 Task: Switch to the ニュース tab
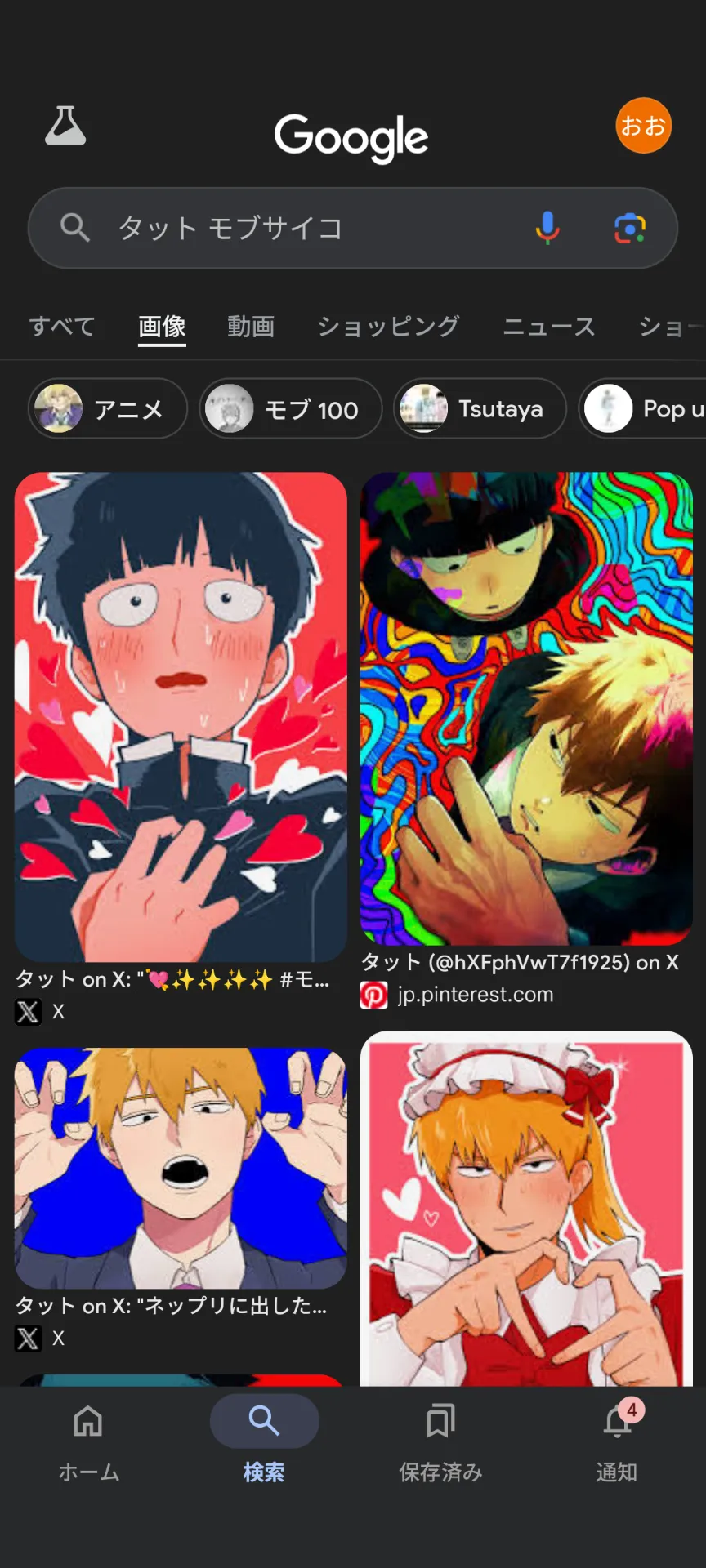pyautogui.click(x=548, y=327)
